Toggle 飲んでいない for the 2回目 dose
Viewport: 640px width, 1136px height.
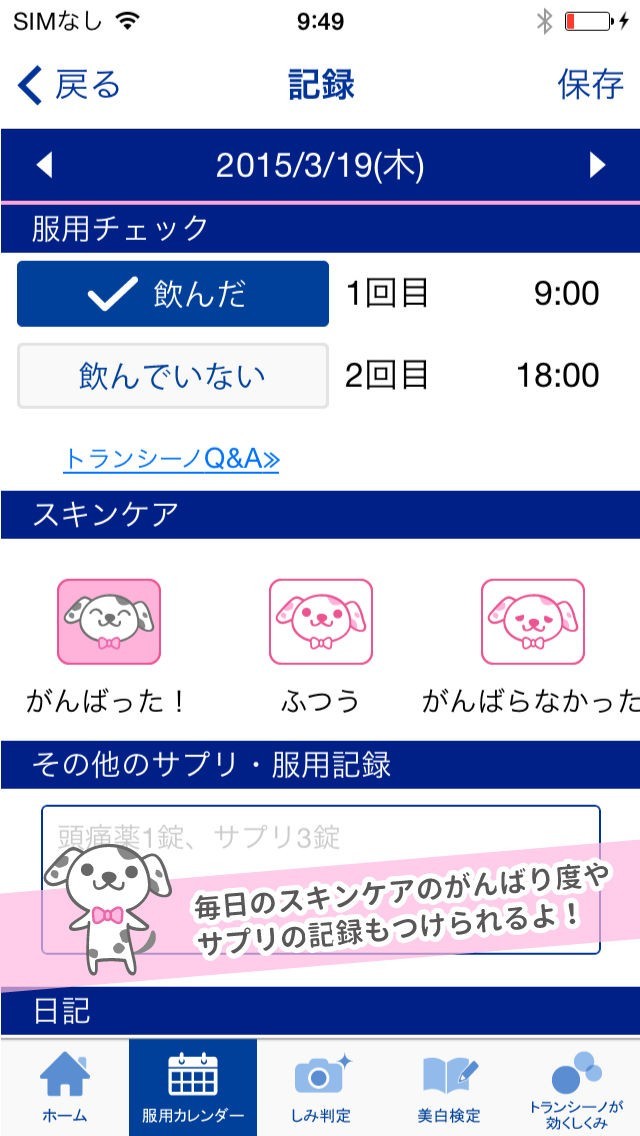click(172, 376)
